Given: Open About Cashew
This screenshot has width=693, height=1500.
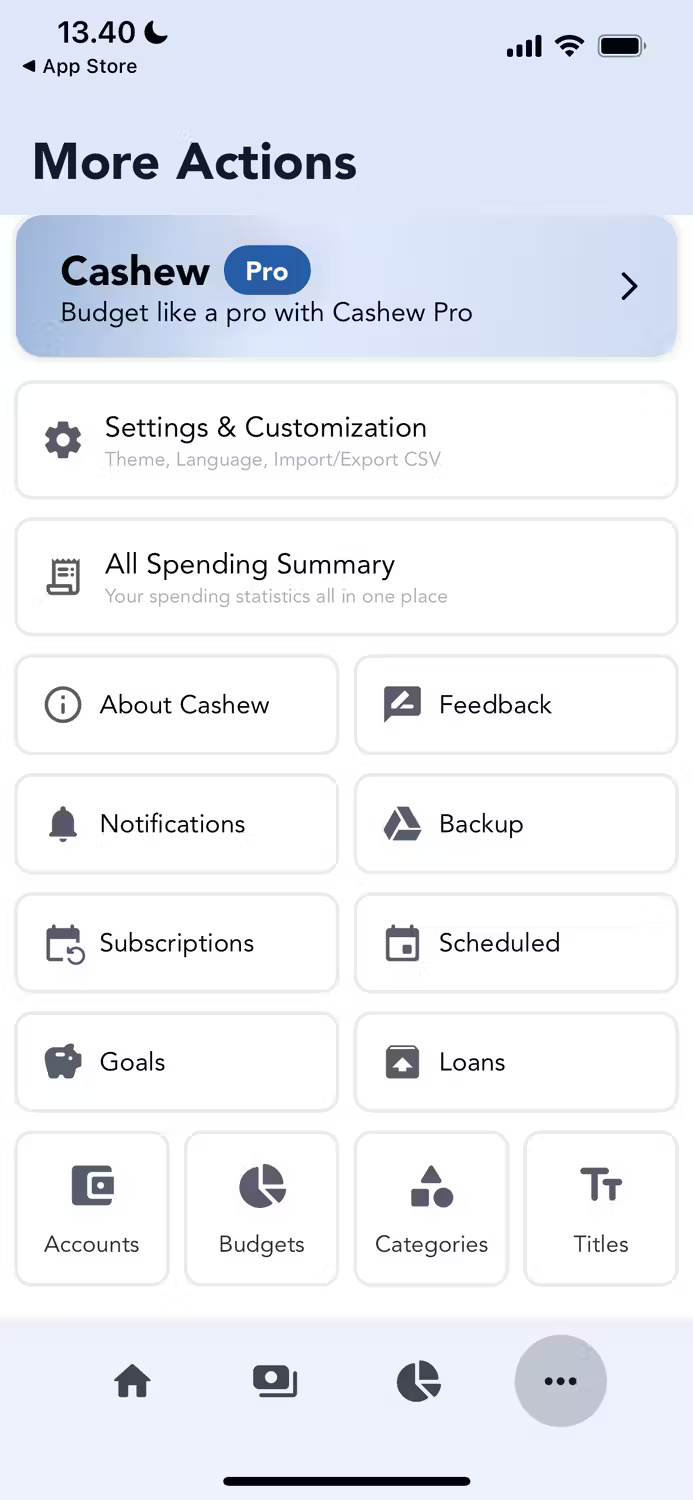Looking at the screenshot, I should (177, 705).
